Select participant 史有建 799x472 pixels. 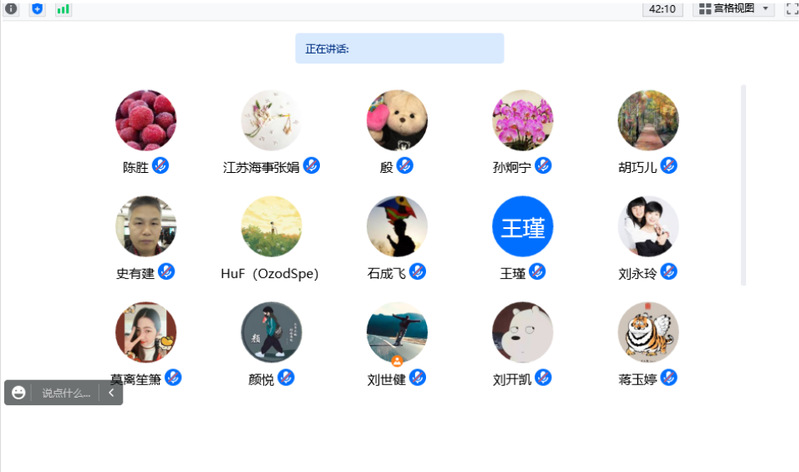[x=146, y=226]
